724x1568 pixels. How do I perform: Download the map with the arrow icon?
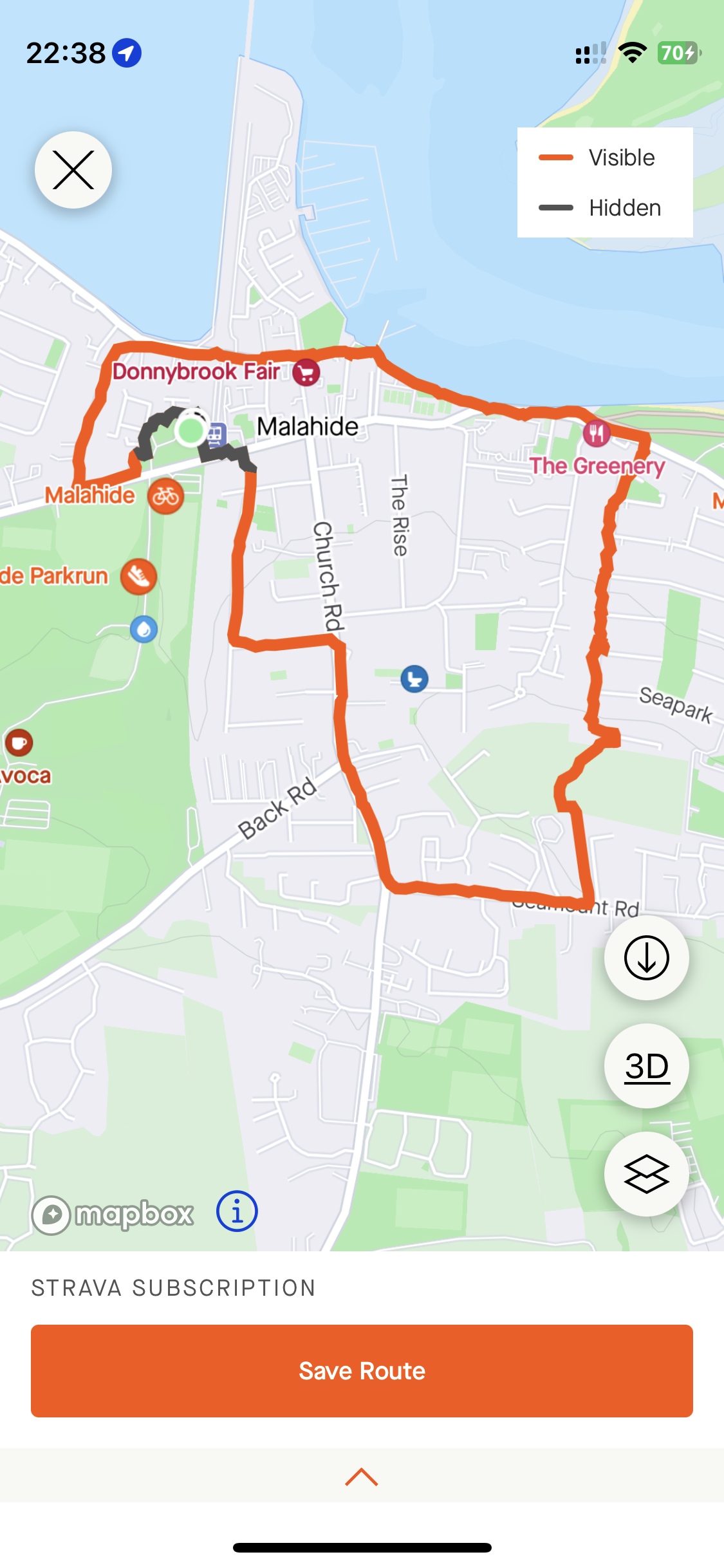pyautogui.click(x=646, y=958)
